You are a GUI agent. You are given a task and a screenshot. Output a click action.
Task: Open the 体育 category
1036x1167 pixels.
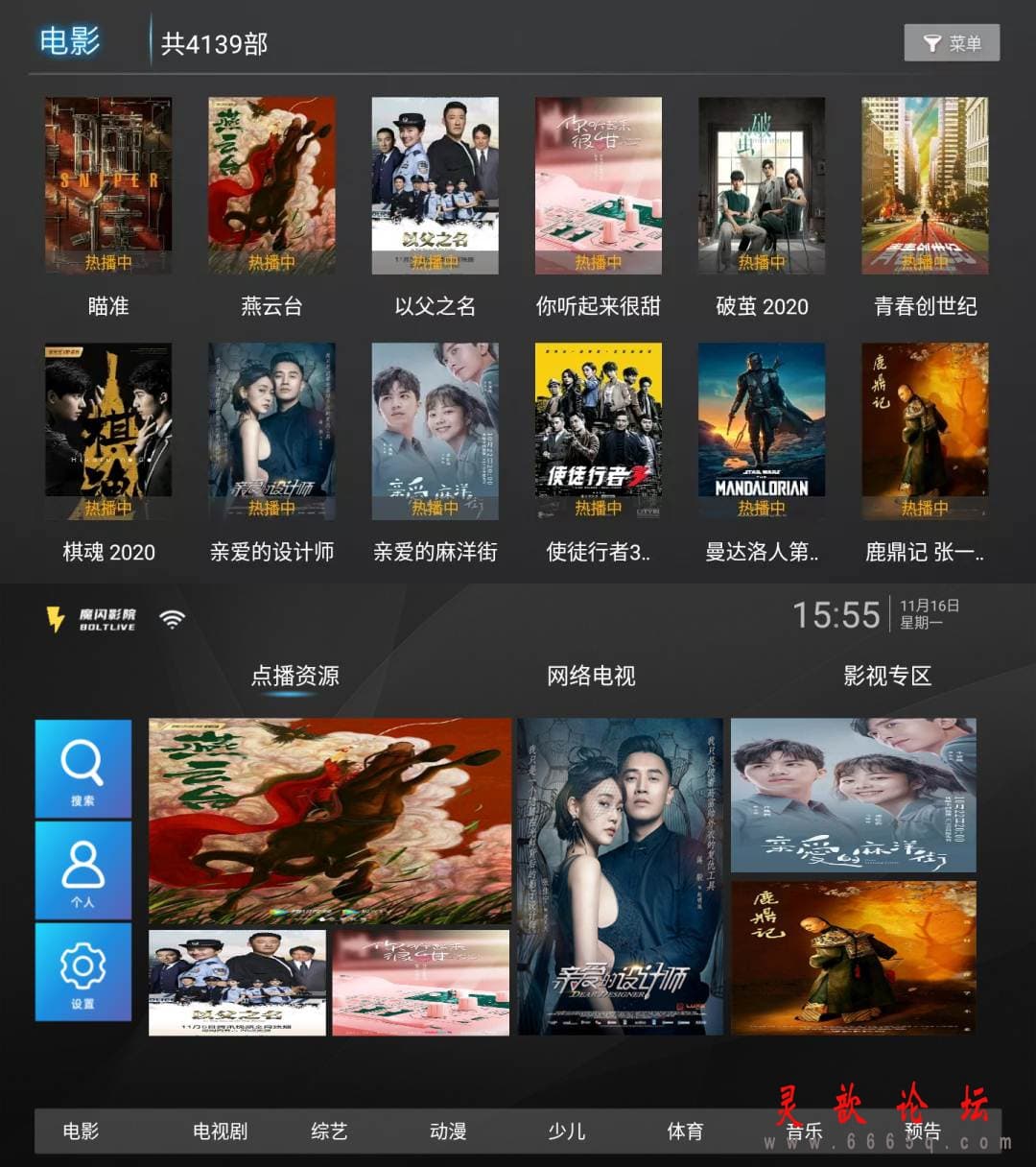click(x=685, y=1131)
